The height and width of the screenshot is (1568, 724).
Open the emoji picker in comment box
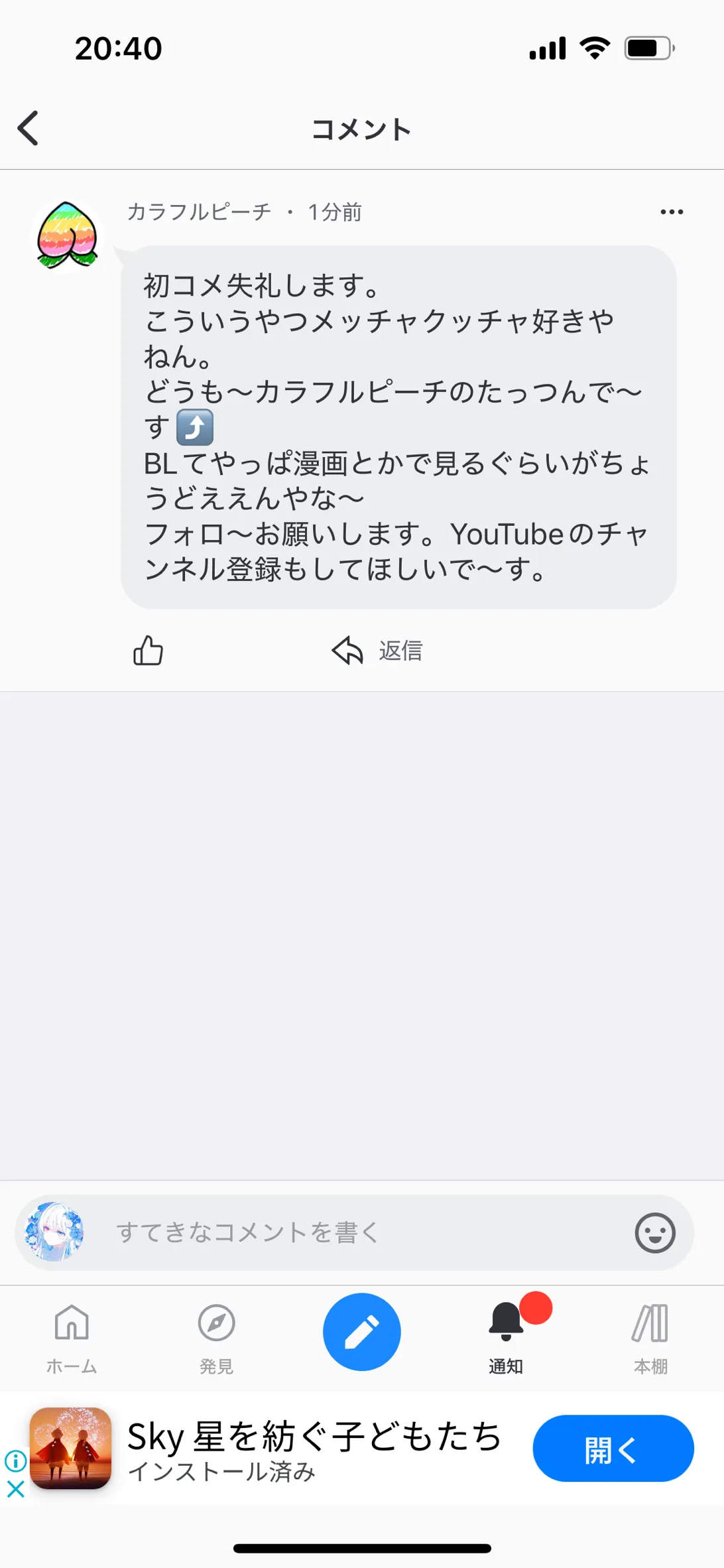point(654,1233)
